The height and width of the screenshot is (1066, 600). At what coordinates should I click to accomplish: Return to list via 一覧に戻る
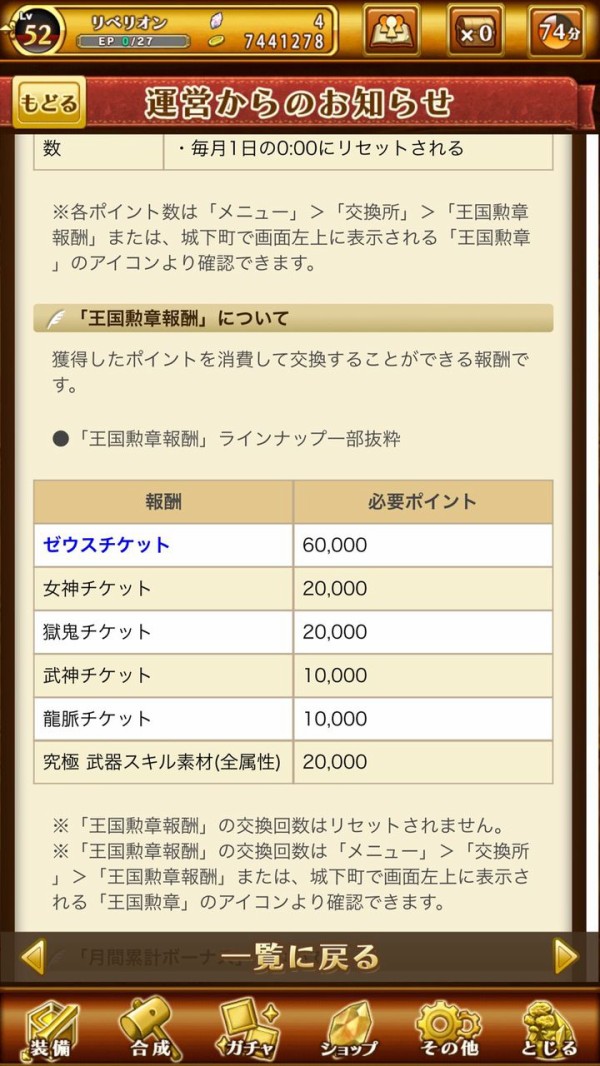(x=300, y=957)
